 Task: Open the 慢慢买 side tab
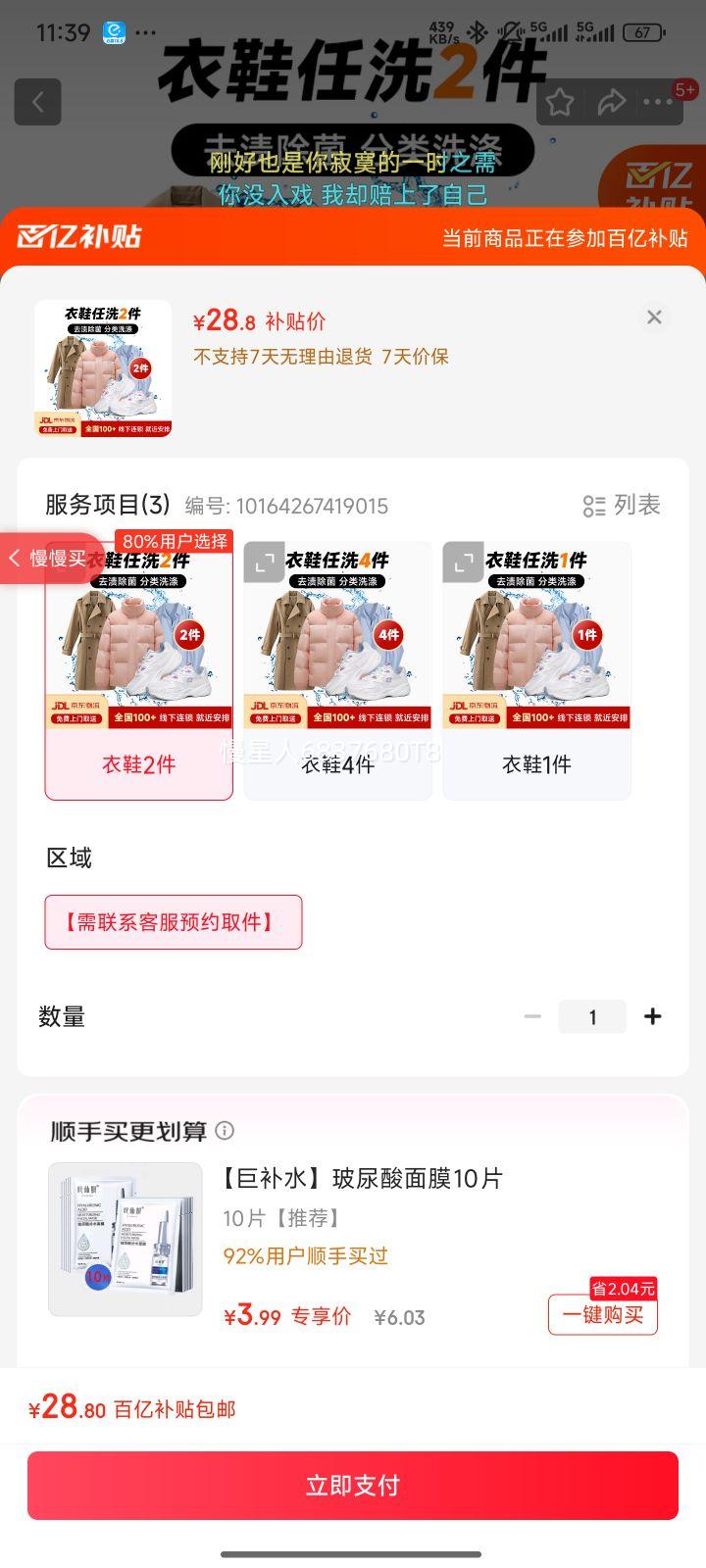click(49, 559)
